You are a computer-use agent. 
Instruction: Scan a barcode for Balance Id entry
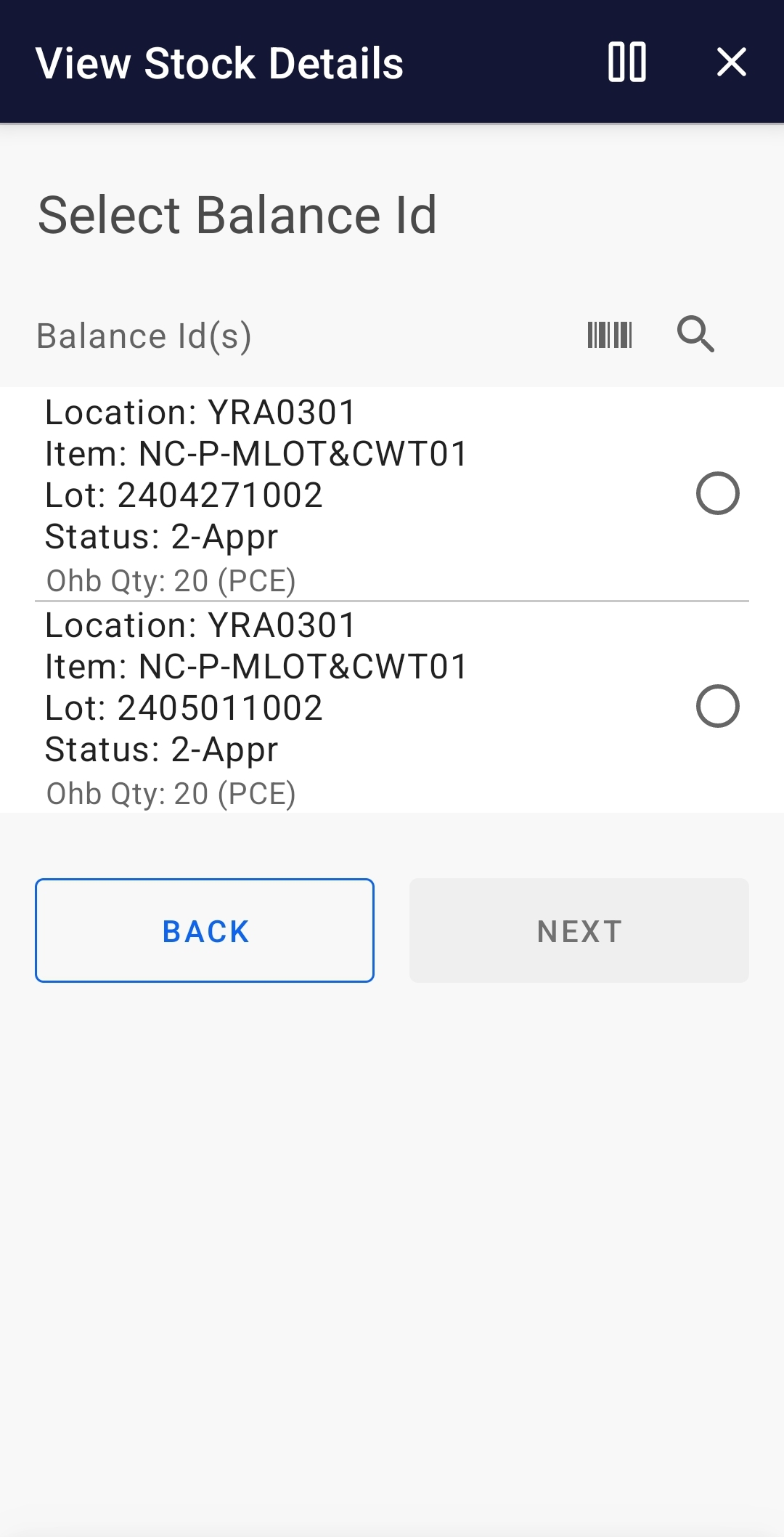[609, 335]
